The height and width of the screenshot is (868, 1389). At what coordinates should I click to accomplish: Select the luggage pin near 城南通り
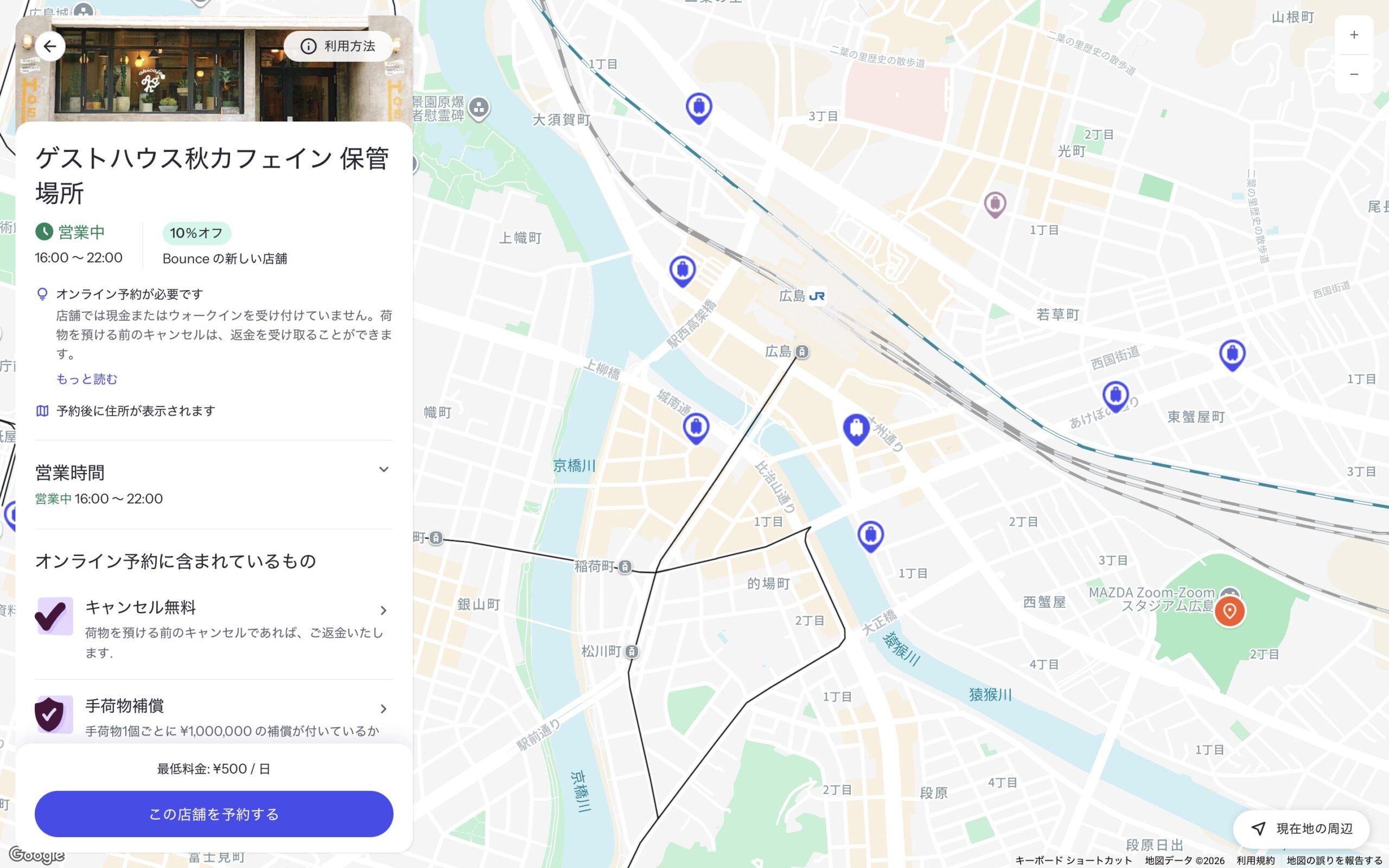coord(696,427)
